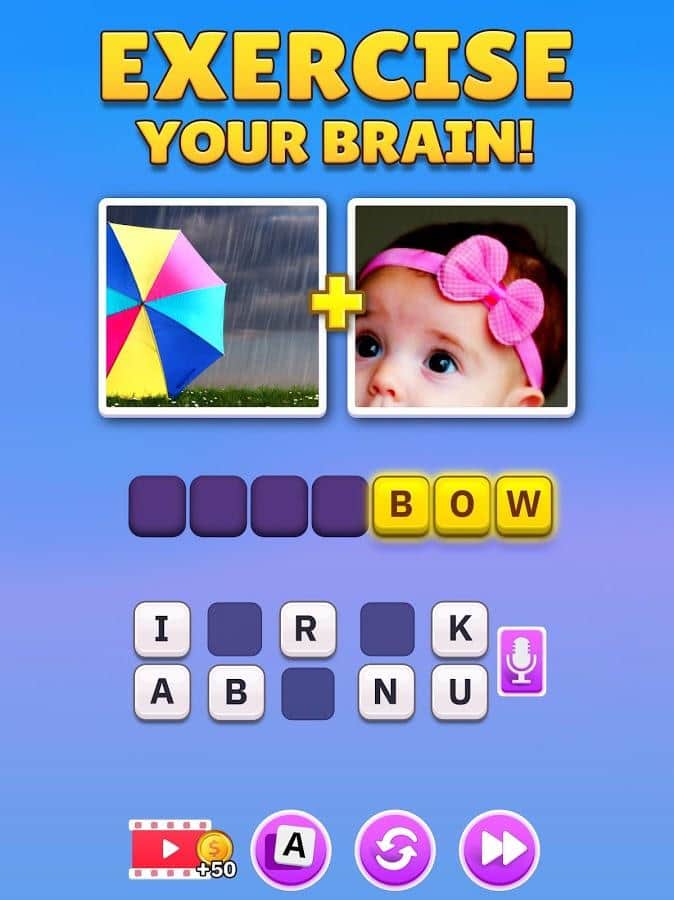
Task: Tap the letter B tile in the letter bank
Action: click(235, 692)
